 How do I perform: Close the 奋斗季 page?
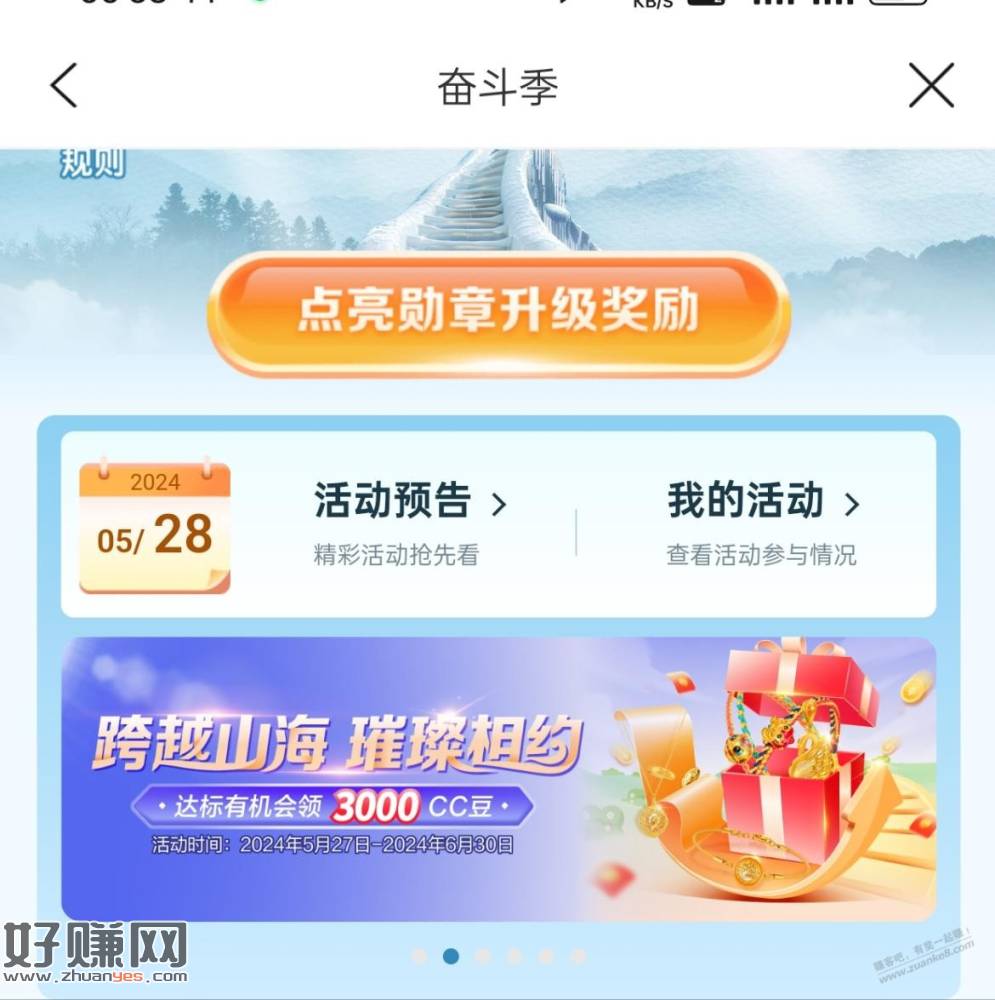(x=930, y=86)
